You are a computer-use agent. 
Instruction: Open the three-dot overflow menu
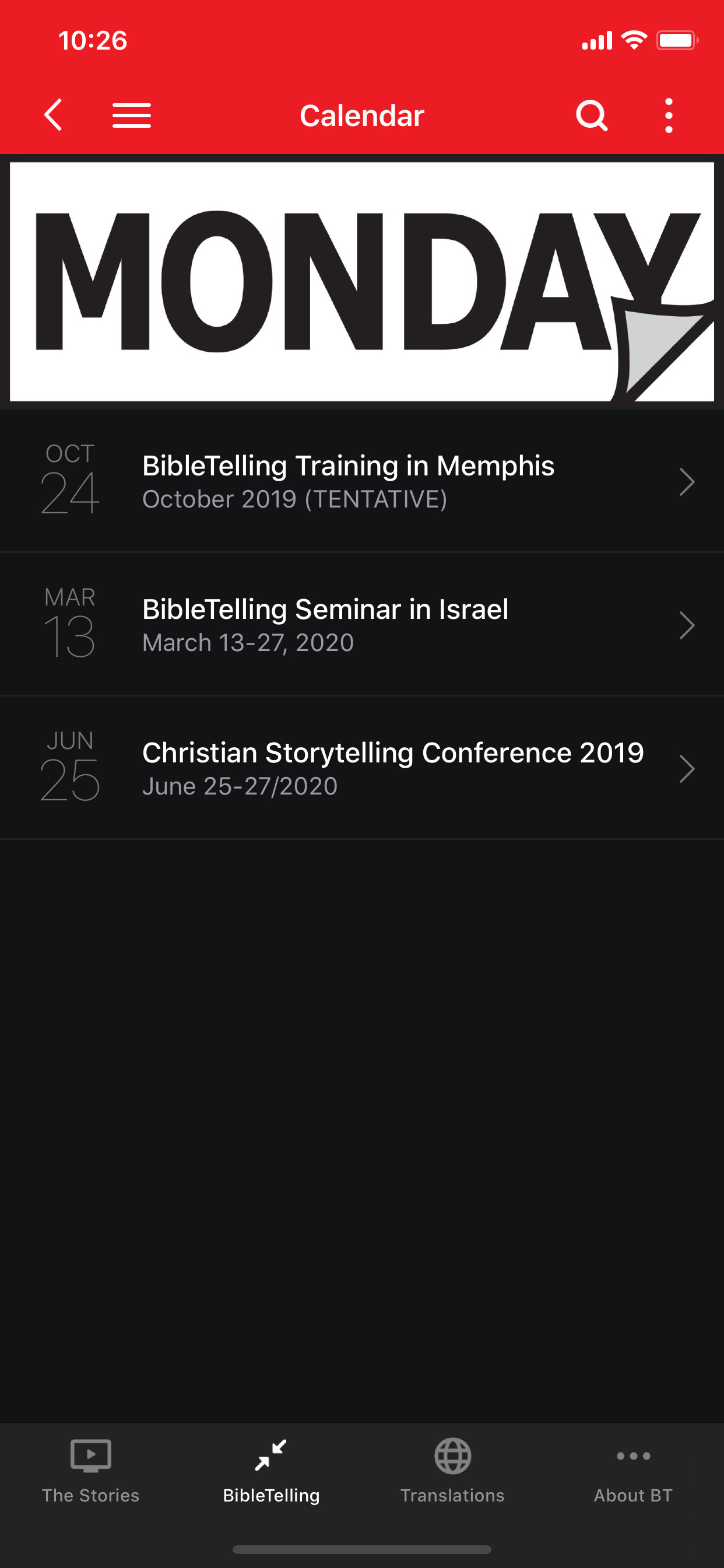(669, 115)
